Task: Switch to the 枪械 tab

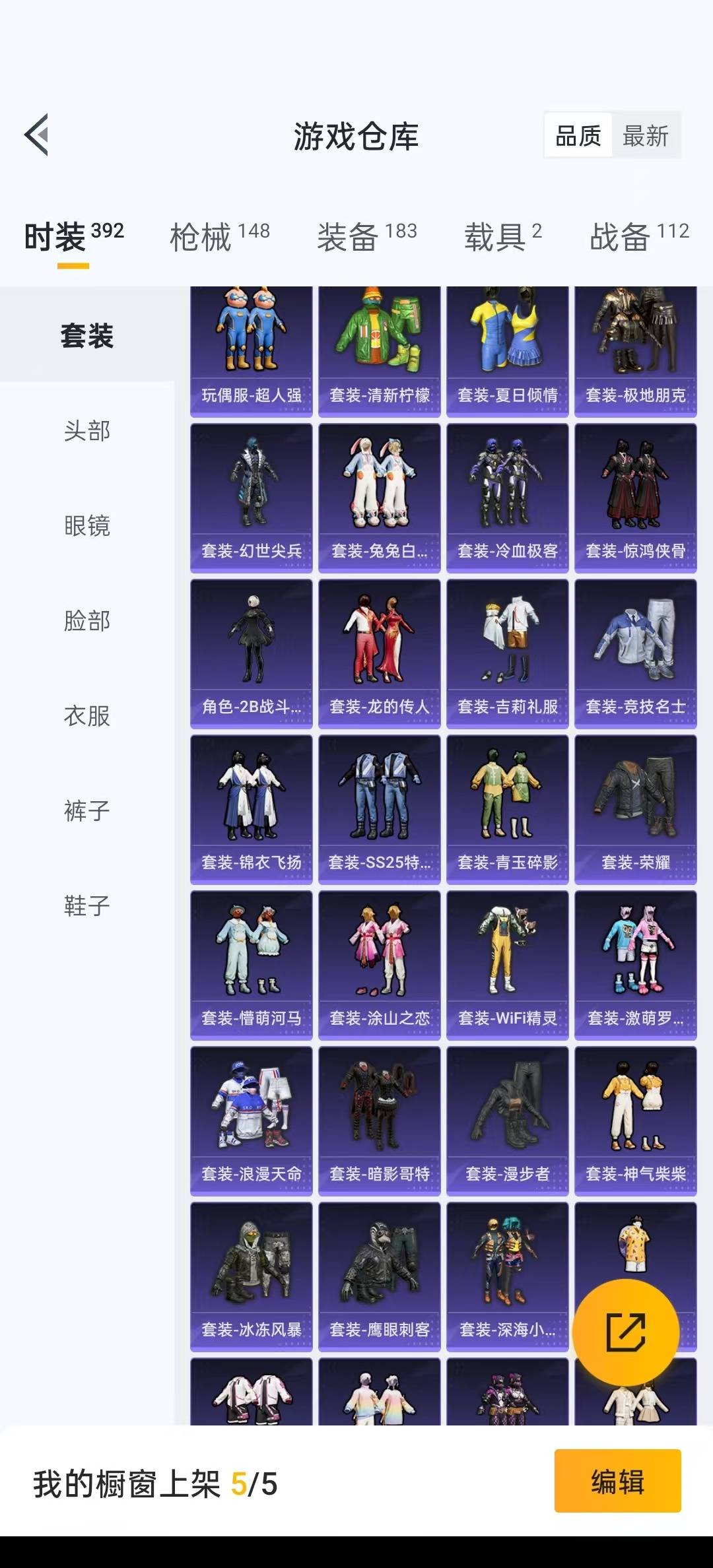Action: click(x=220, y=236)
